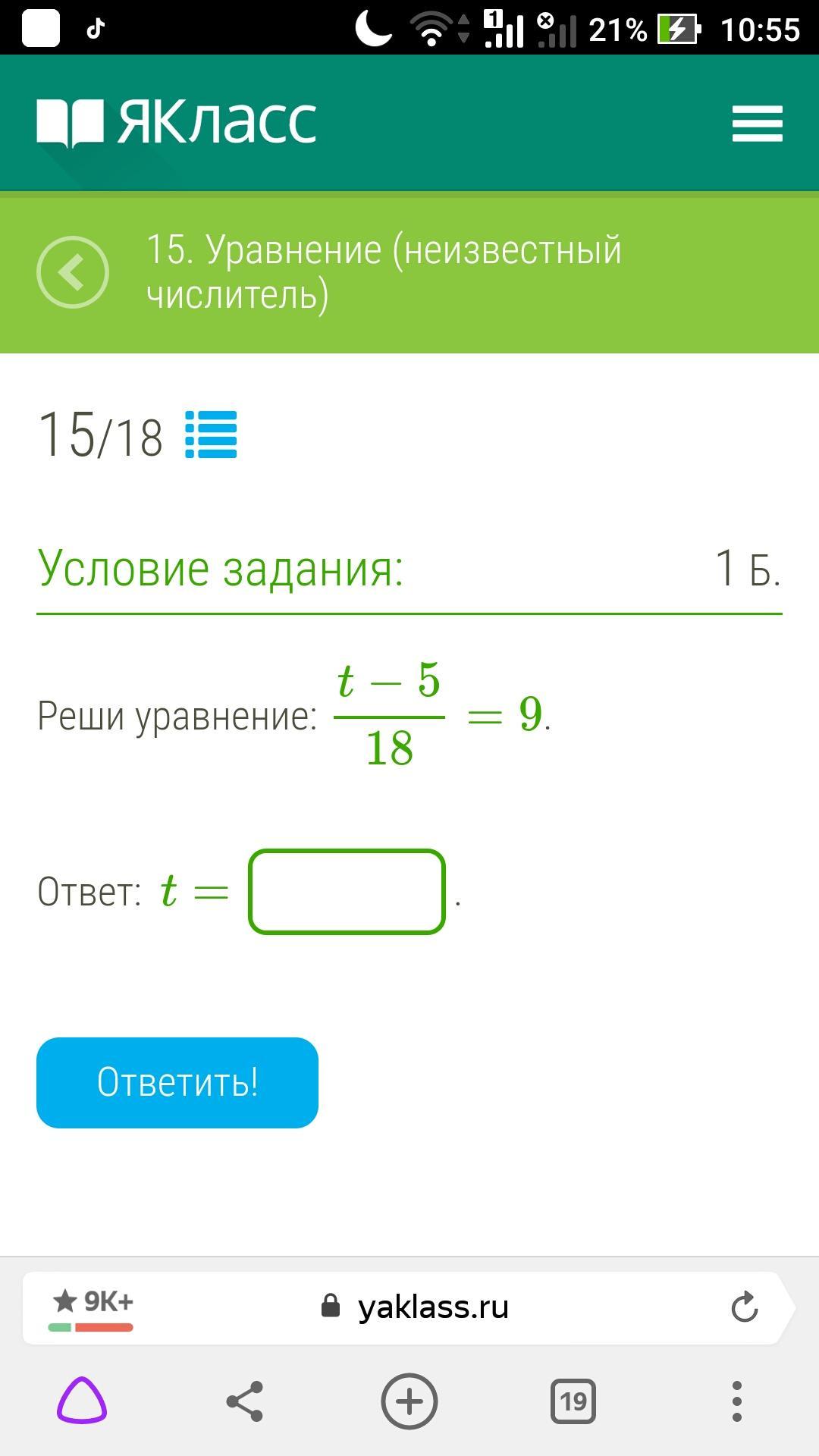
Task: Tap the answer field for t
Action: pyautogui.click(x=347, y=892)
